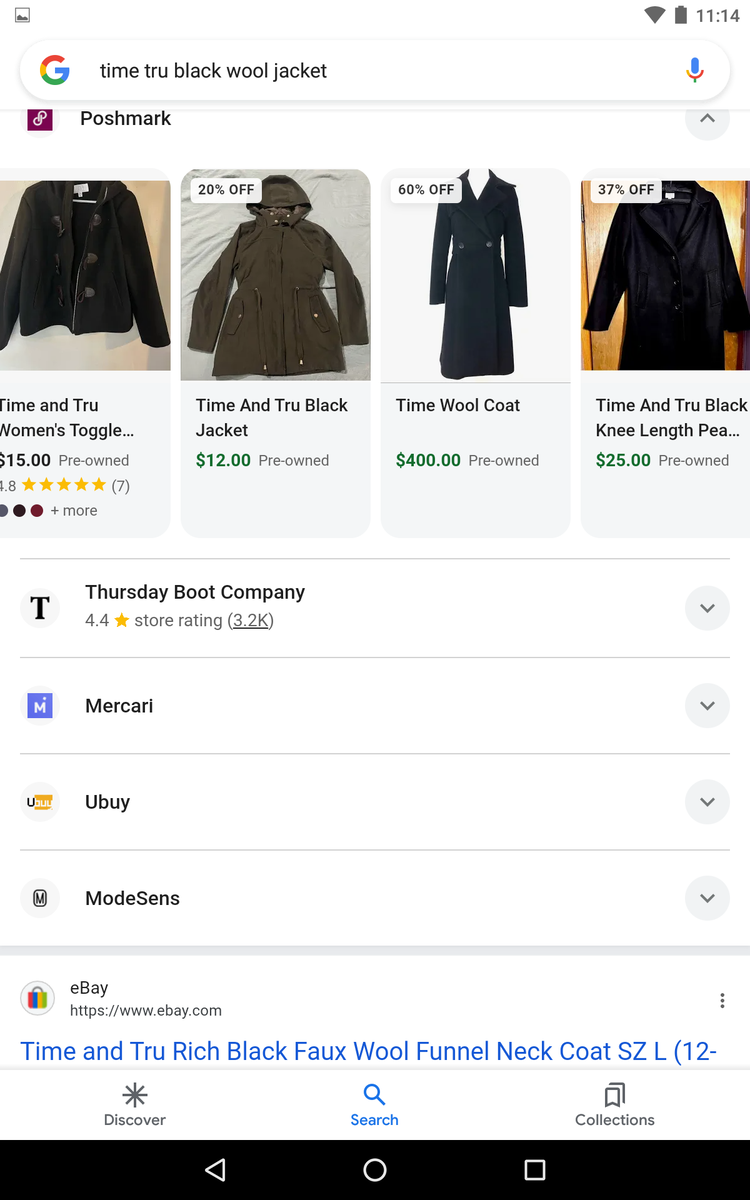Return to the home screen

pos(375,1169)
